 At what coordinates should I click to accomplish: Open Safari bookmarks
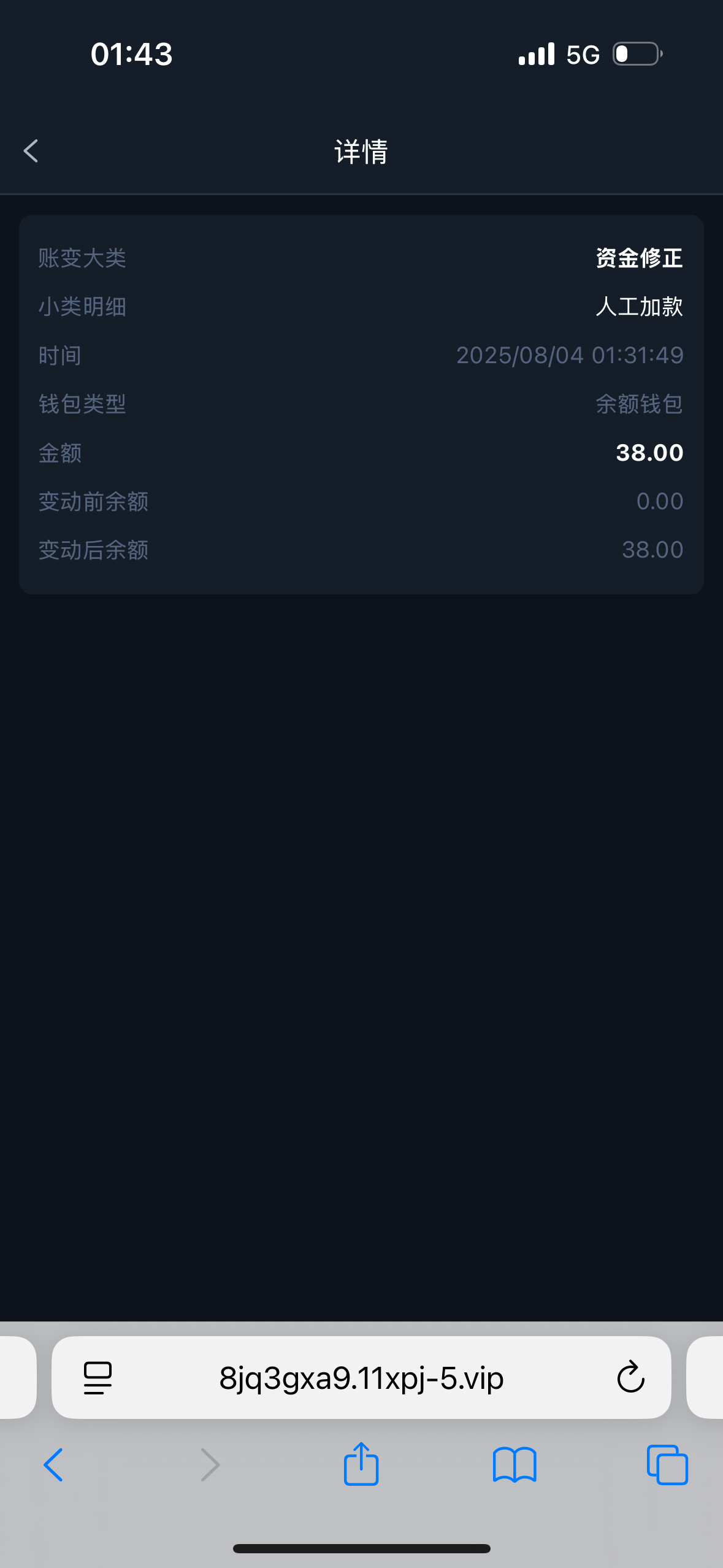point(515,1464)
